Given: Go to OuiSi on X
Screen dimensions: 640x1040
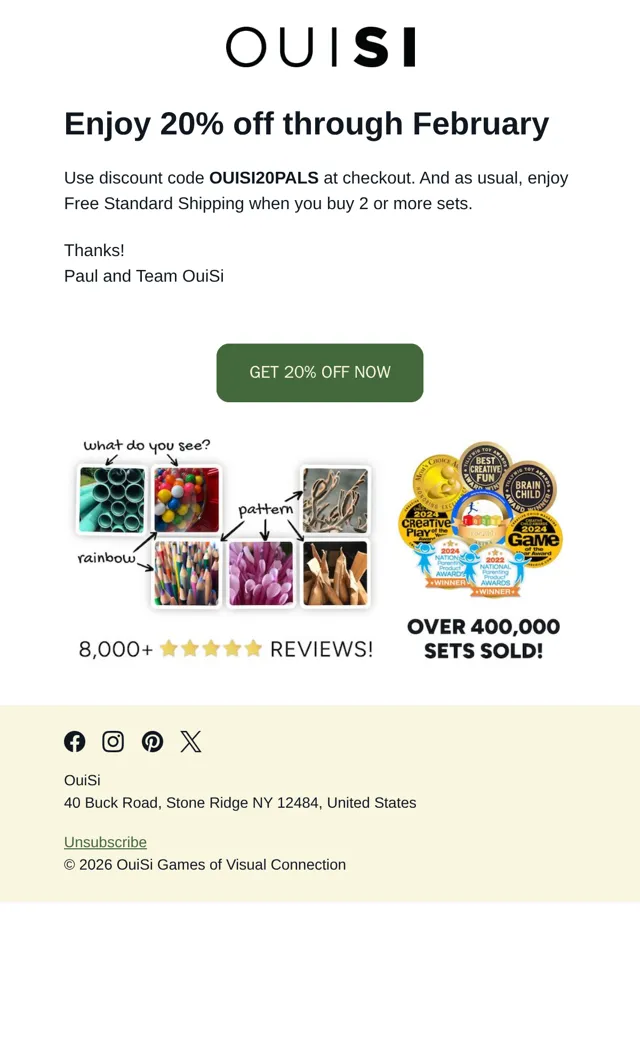Looking at the screenshot, I should [x=191, y=742].
